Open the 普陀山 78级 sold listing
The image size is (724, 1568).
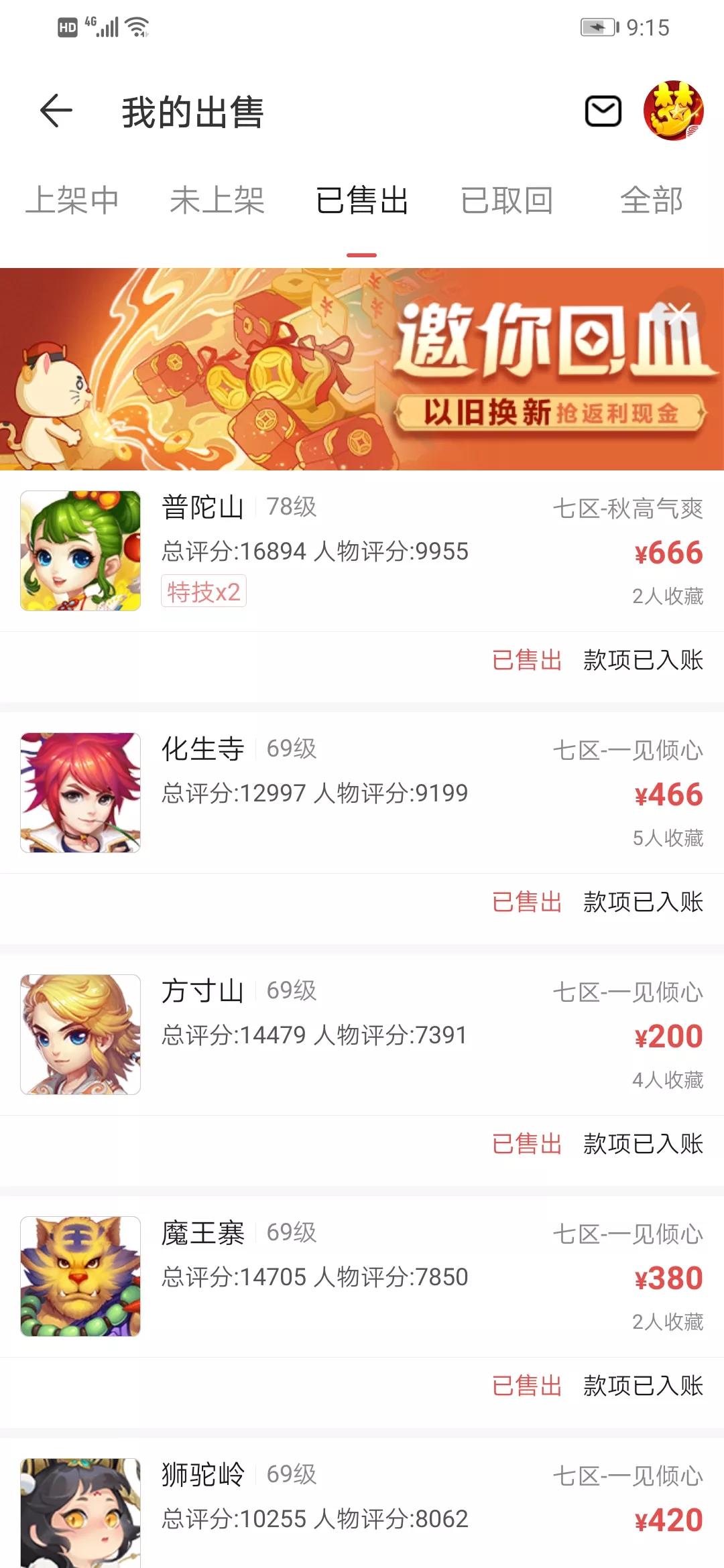coord(362,551)
